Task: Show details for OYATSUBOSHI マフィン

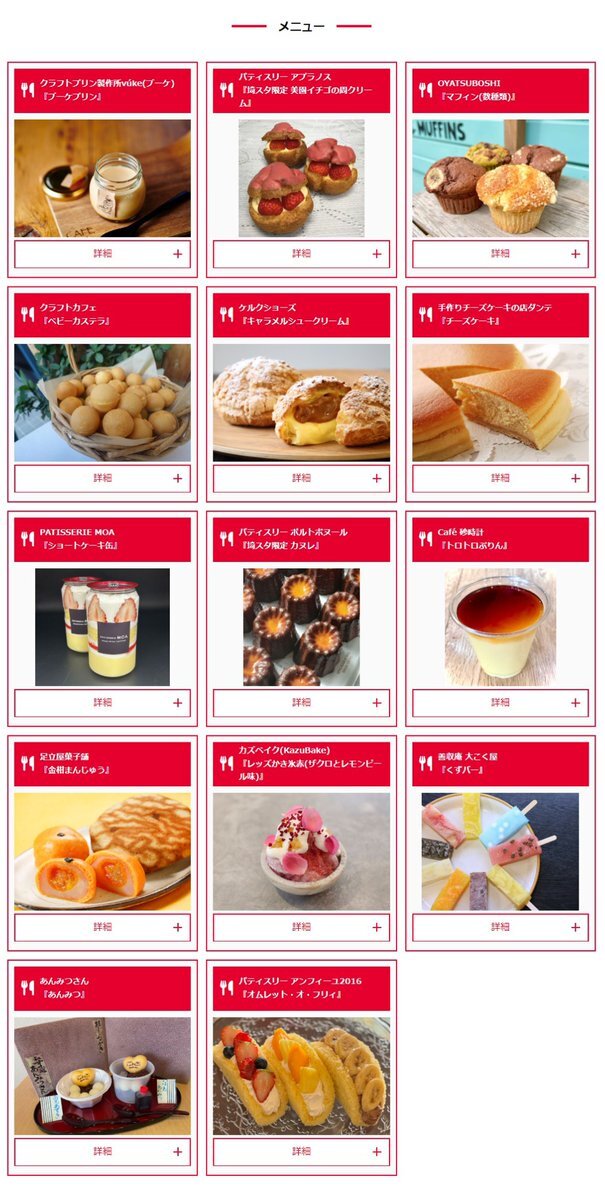Action: (500, 254)
